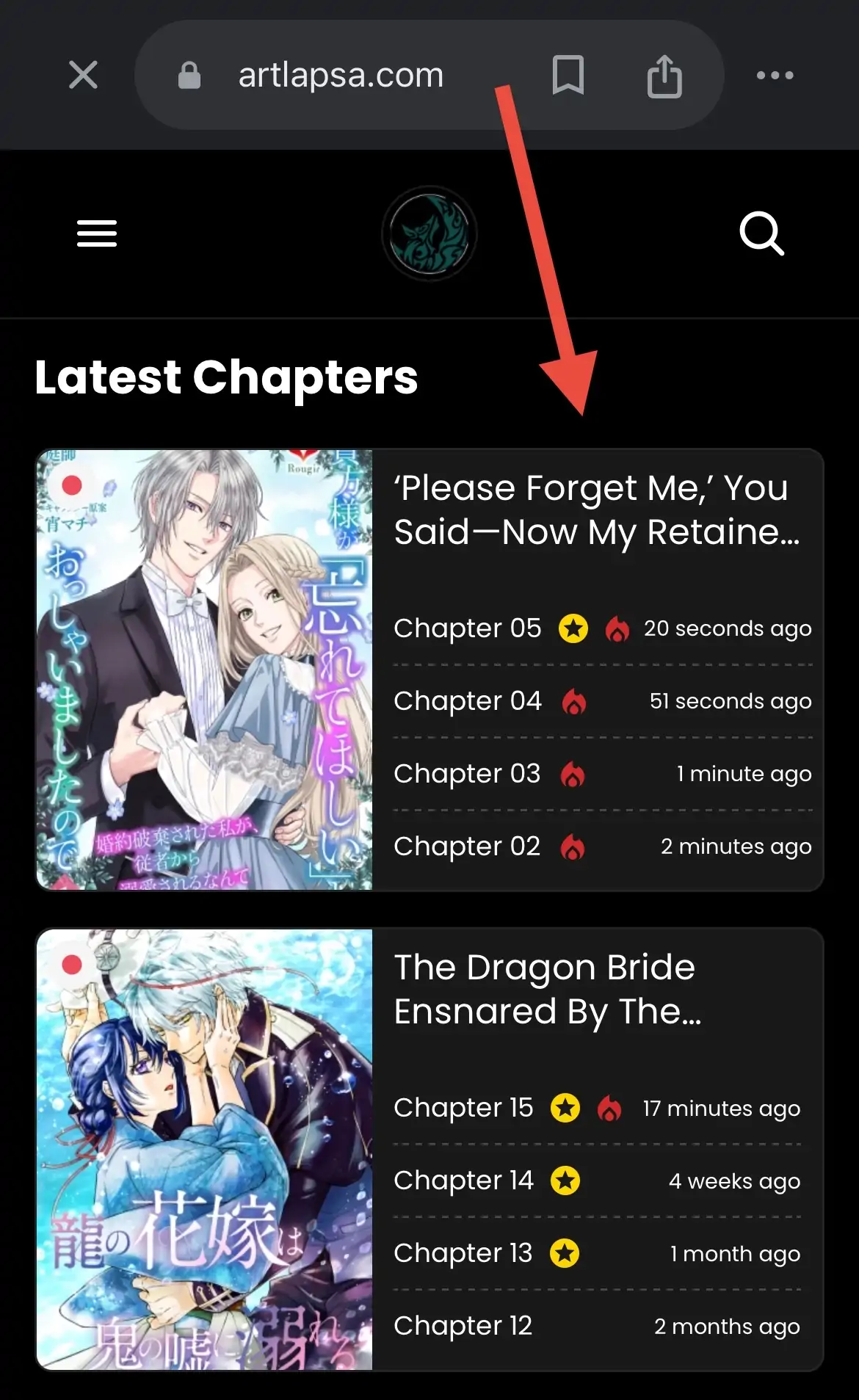Open Chapter 13 from 1 month ago
Screen dimensions: 859x1400
click(x=463, y=1253)
